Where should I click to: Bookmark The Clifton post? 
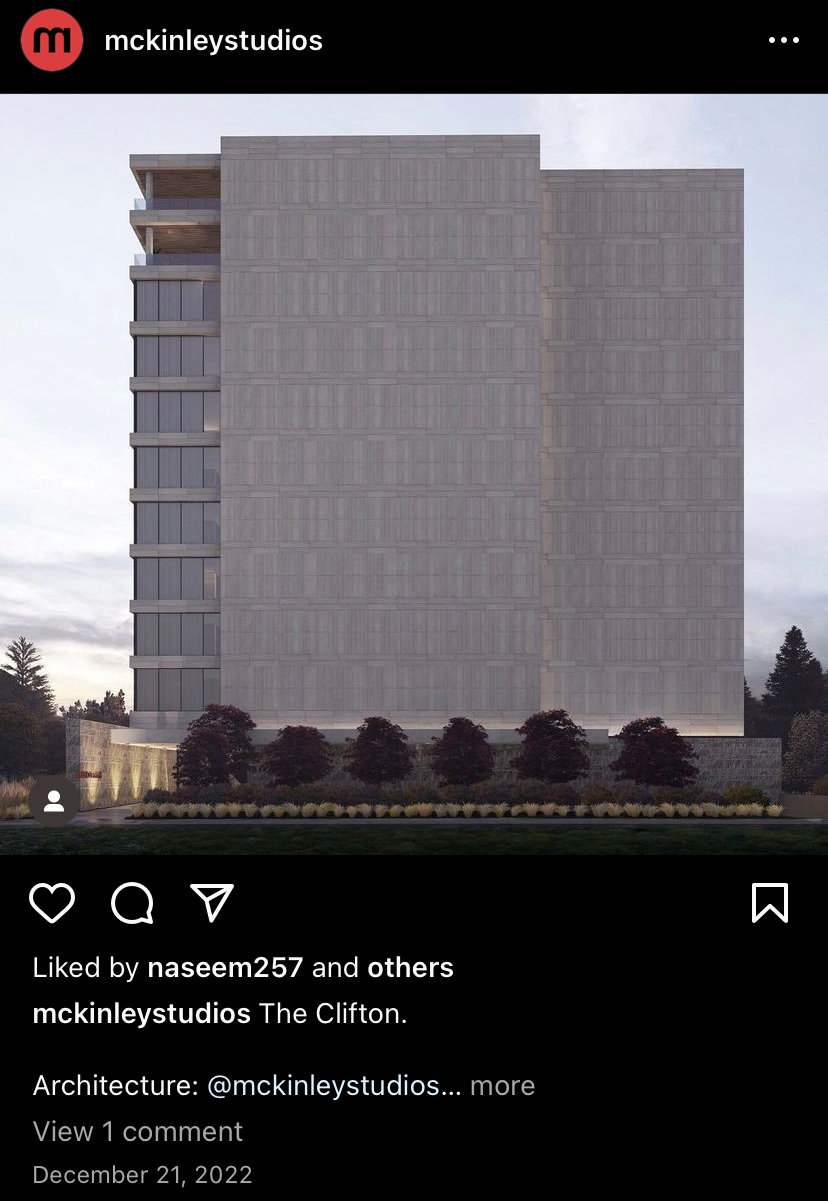pos(769,902)
